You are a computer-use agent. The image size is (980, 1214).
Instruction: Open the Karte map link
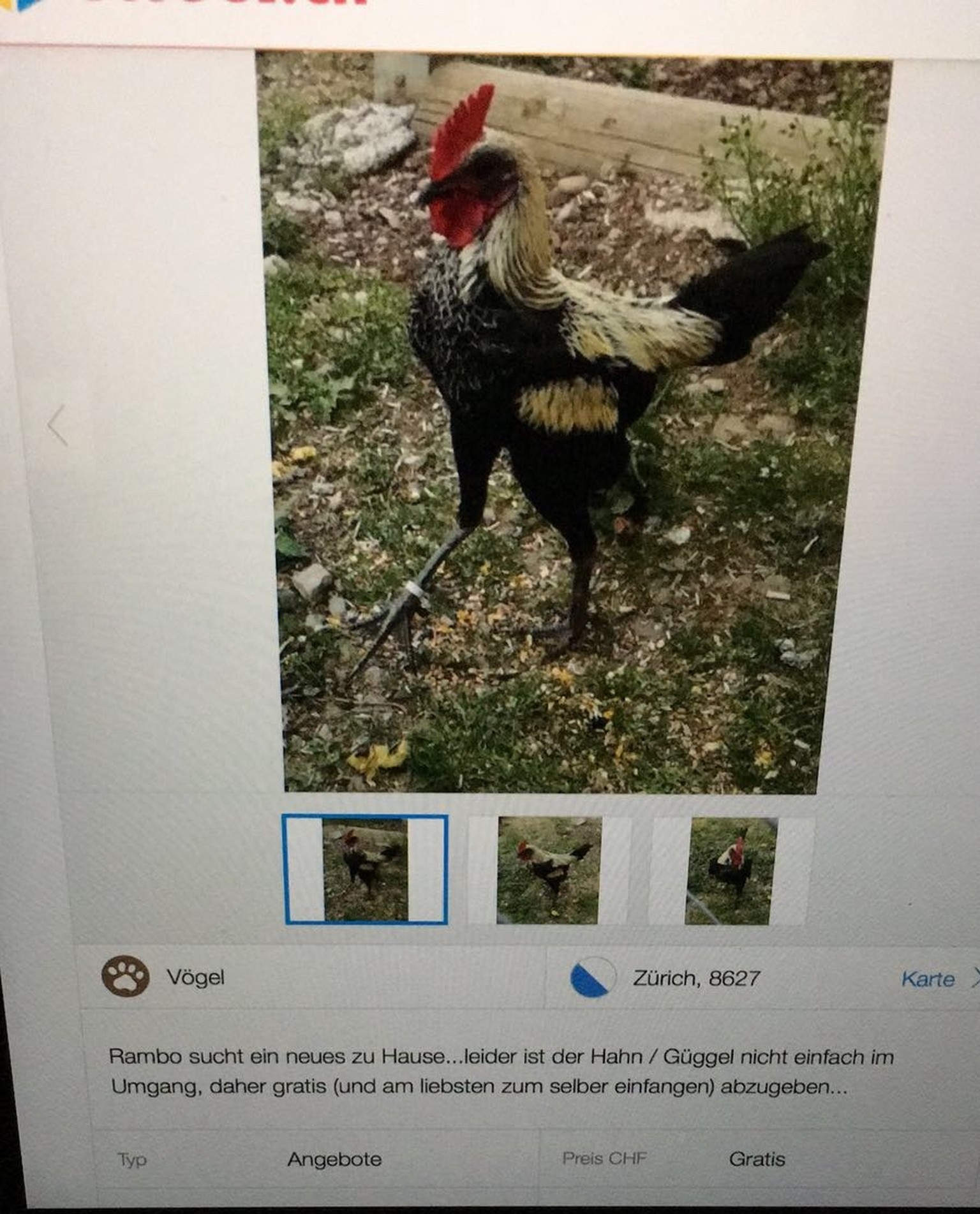[928, 979]
